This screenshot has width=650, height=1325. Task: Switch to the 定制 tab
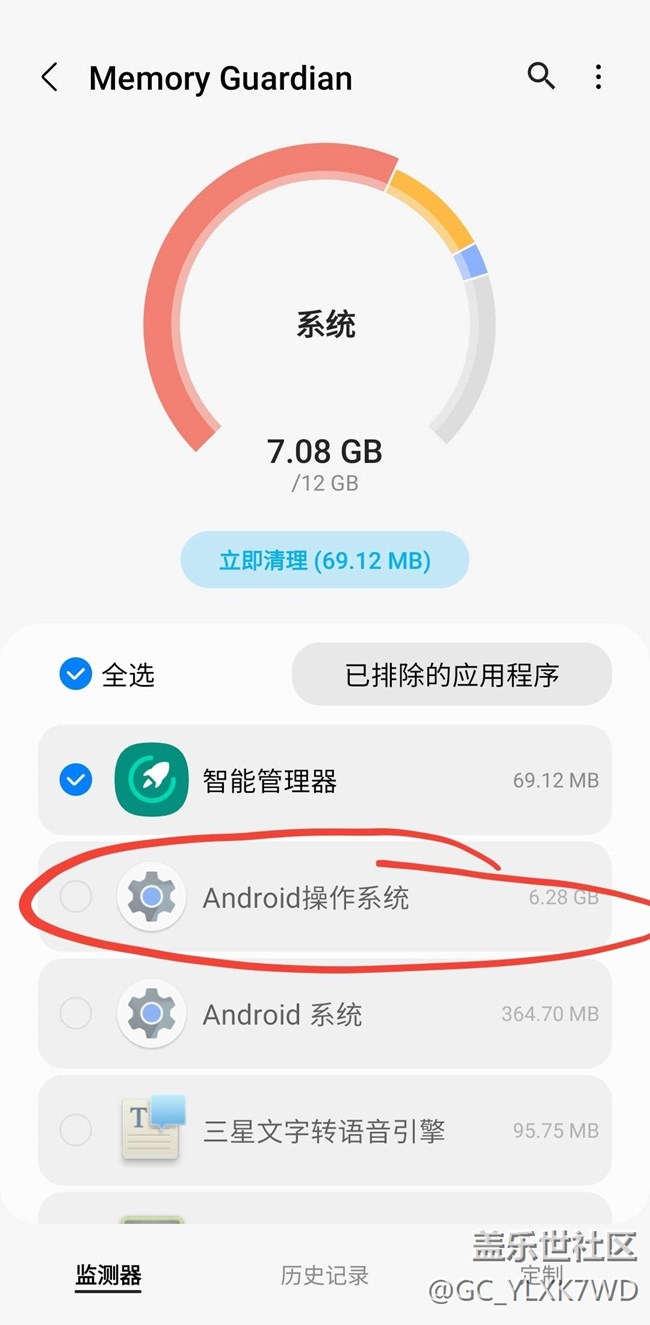click(541, 1276)
